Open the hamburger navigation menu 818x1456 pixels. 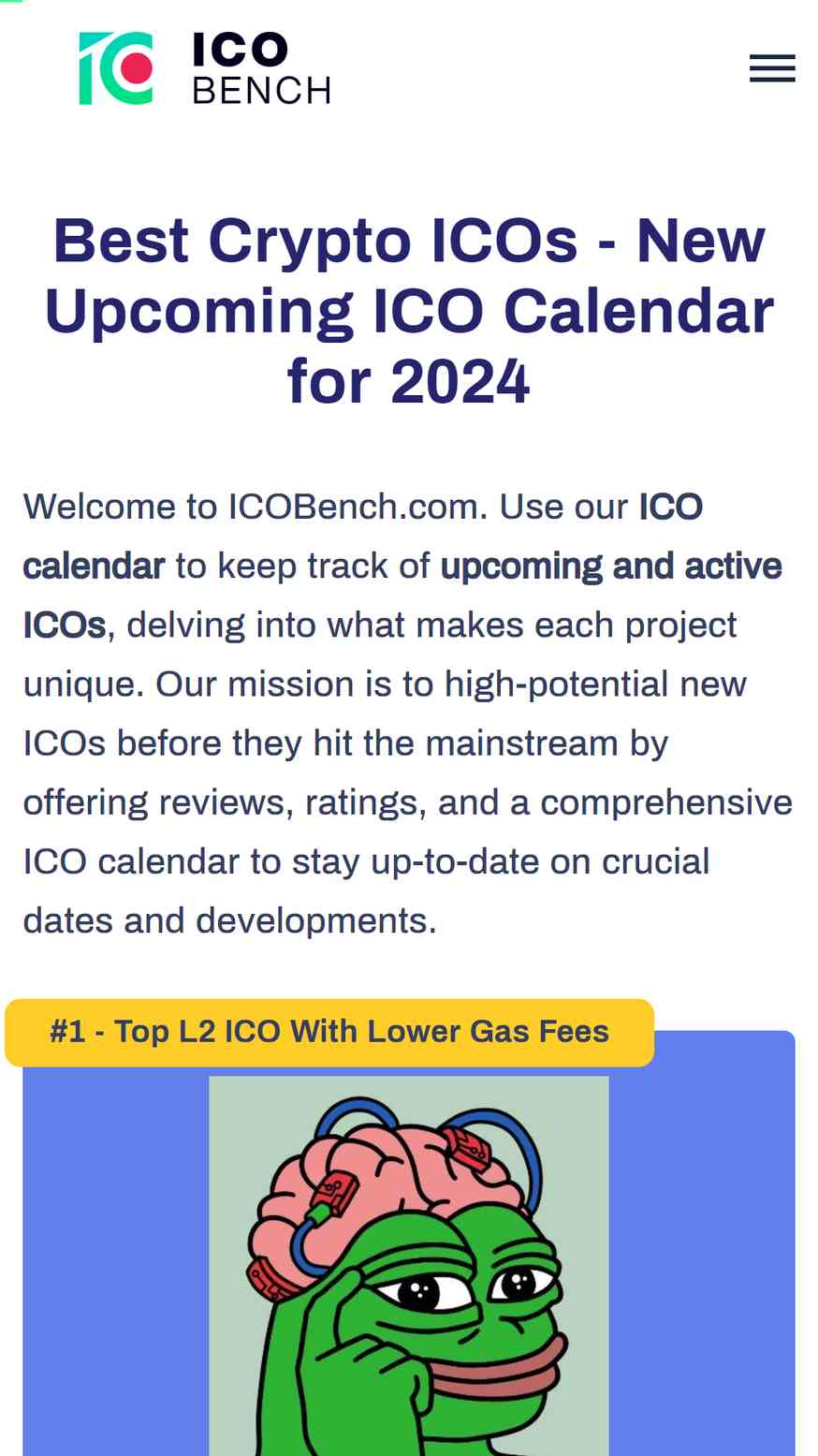(772, 68)
